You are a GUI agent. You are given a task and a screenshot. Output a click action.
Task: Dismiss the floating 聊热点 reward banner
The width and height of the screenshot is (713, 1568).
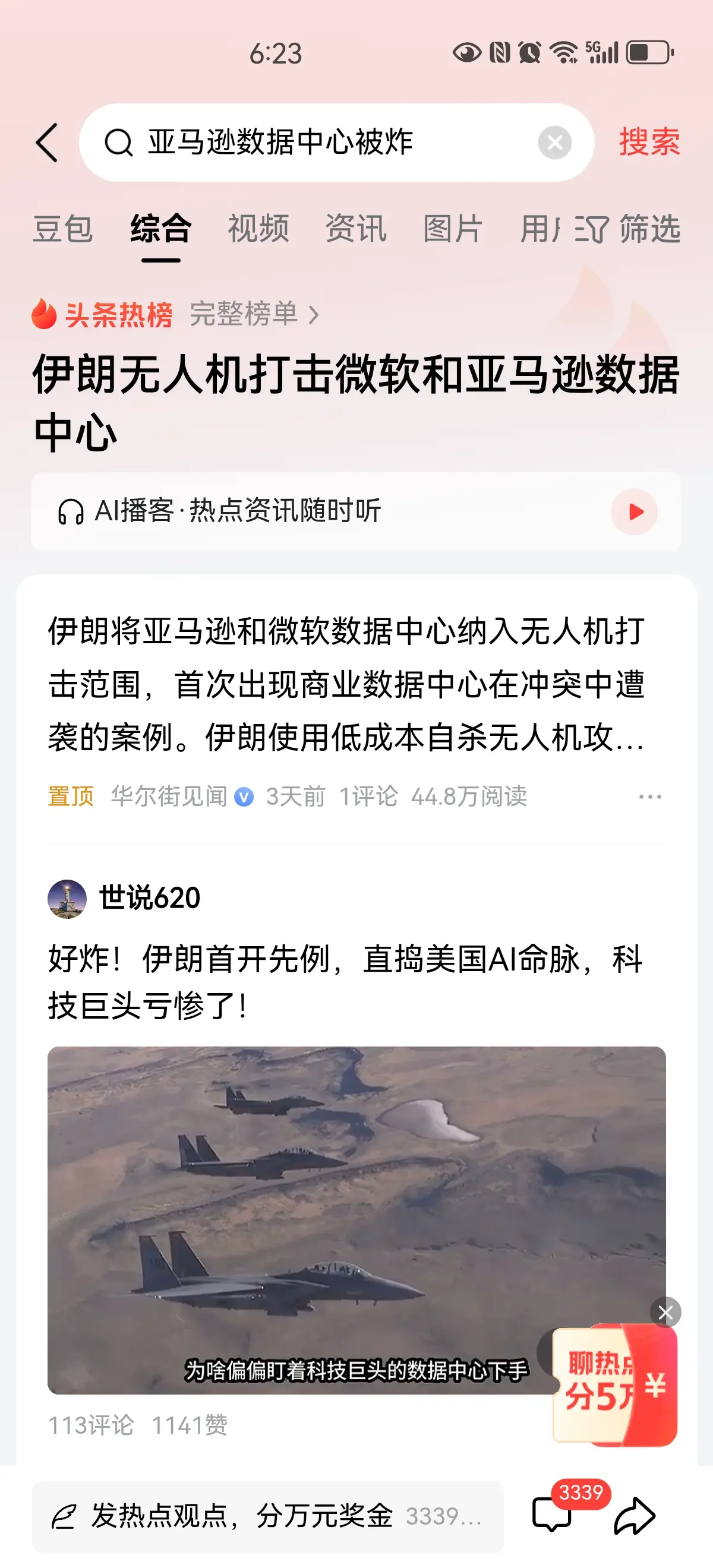(x=665, y=1313)
